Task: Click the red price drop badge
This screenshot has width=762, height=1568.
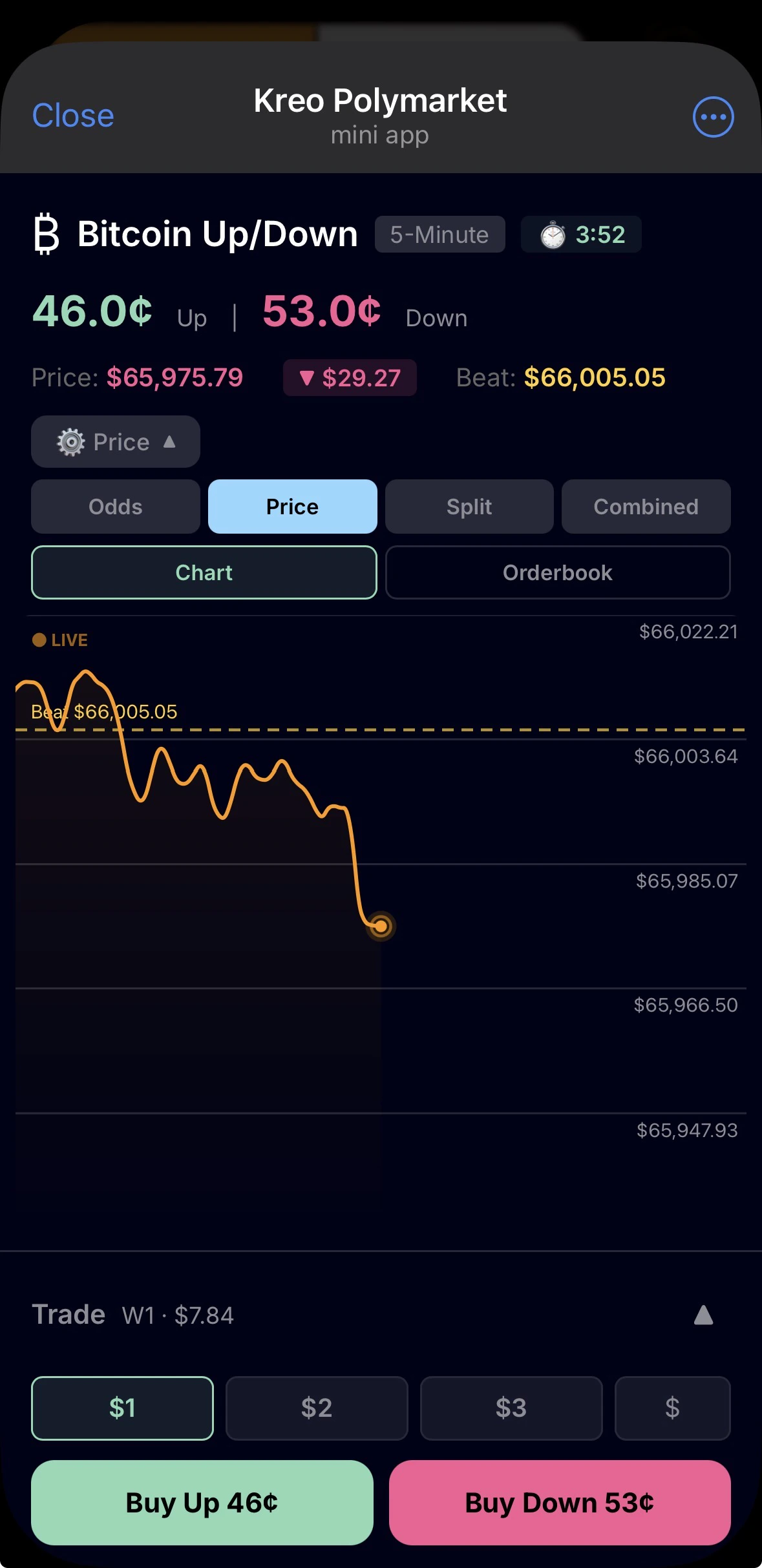Action: (349, 378)
